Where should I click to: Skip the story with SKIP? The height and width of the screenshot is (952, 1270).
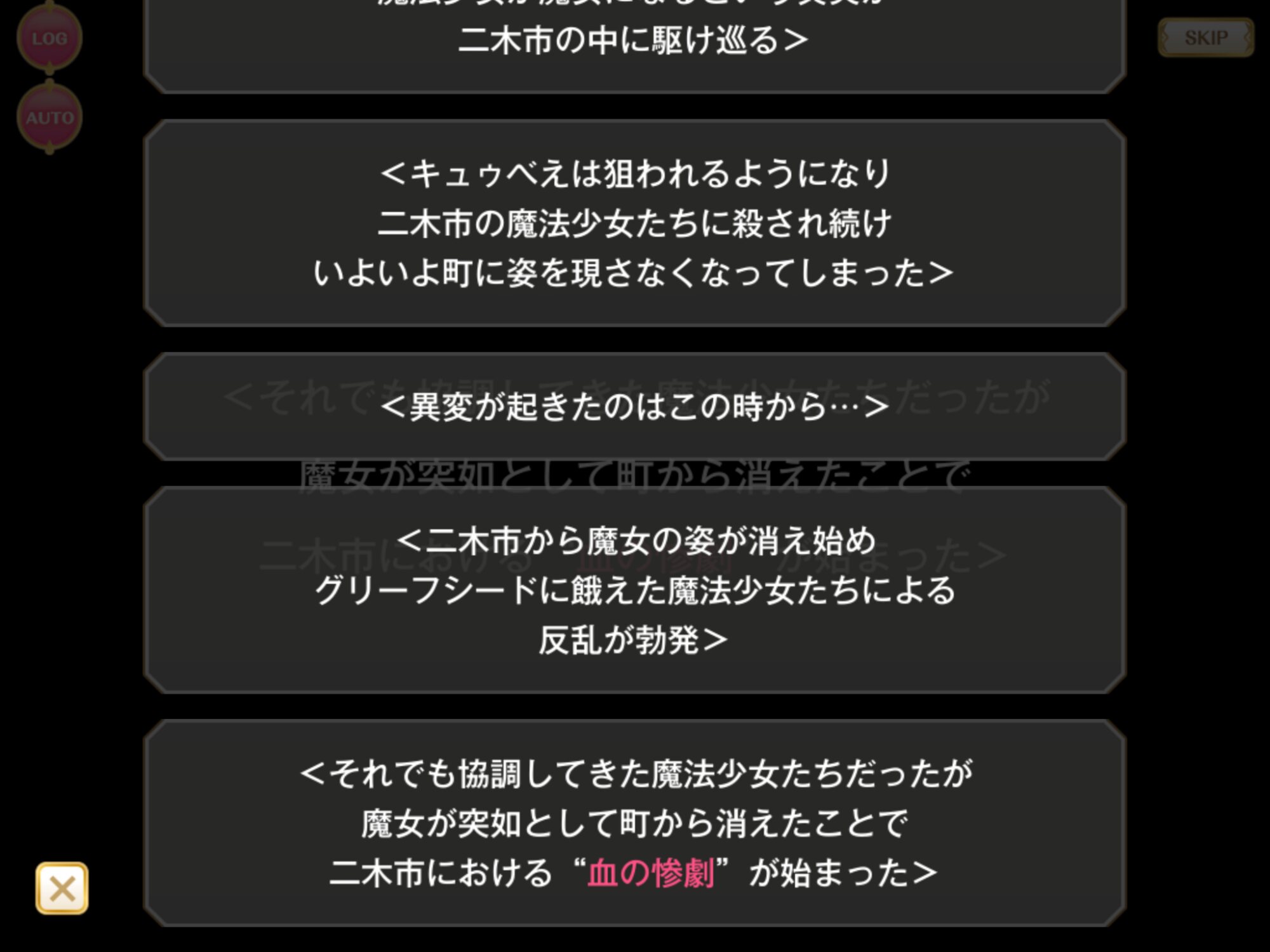1205,38
